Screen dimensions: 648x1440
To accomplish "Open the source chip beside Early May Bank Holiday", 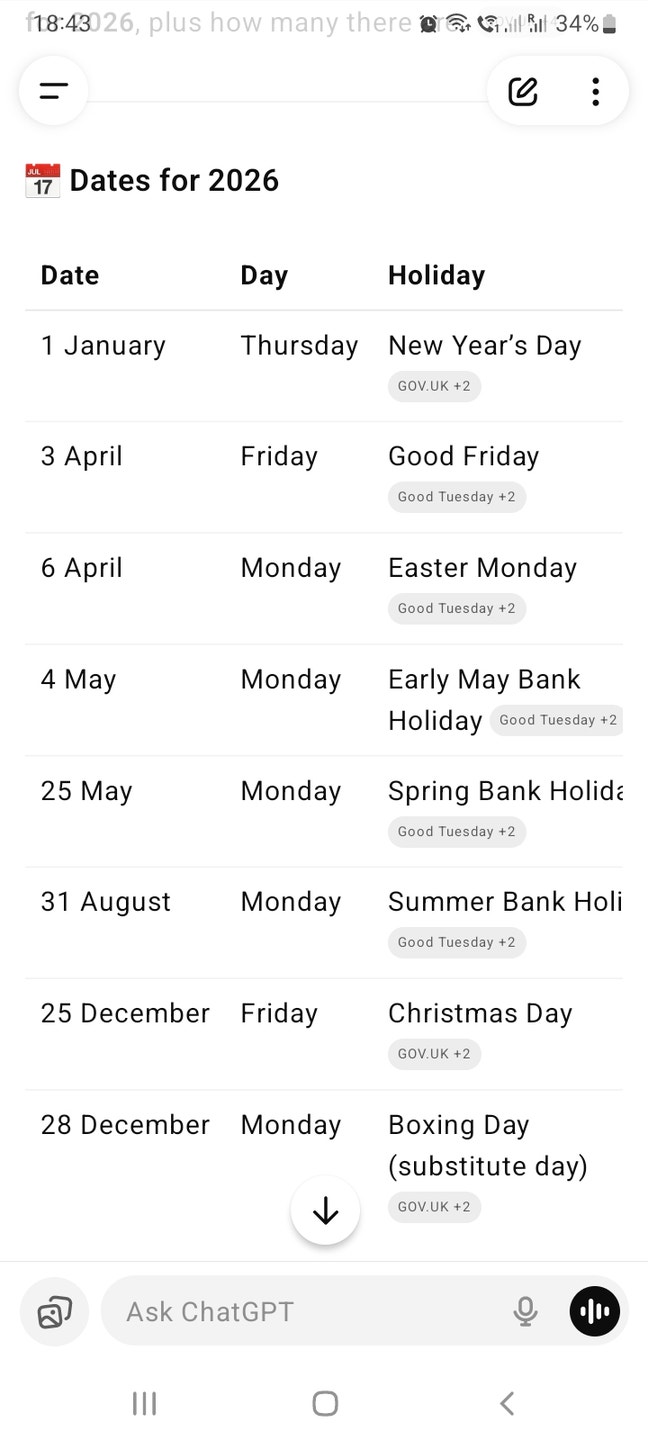I will [557, 720].
